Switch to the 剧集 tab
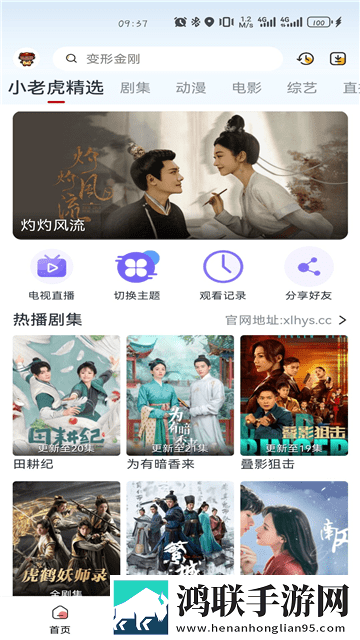 point(135,88)
